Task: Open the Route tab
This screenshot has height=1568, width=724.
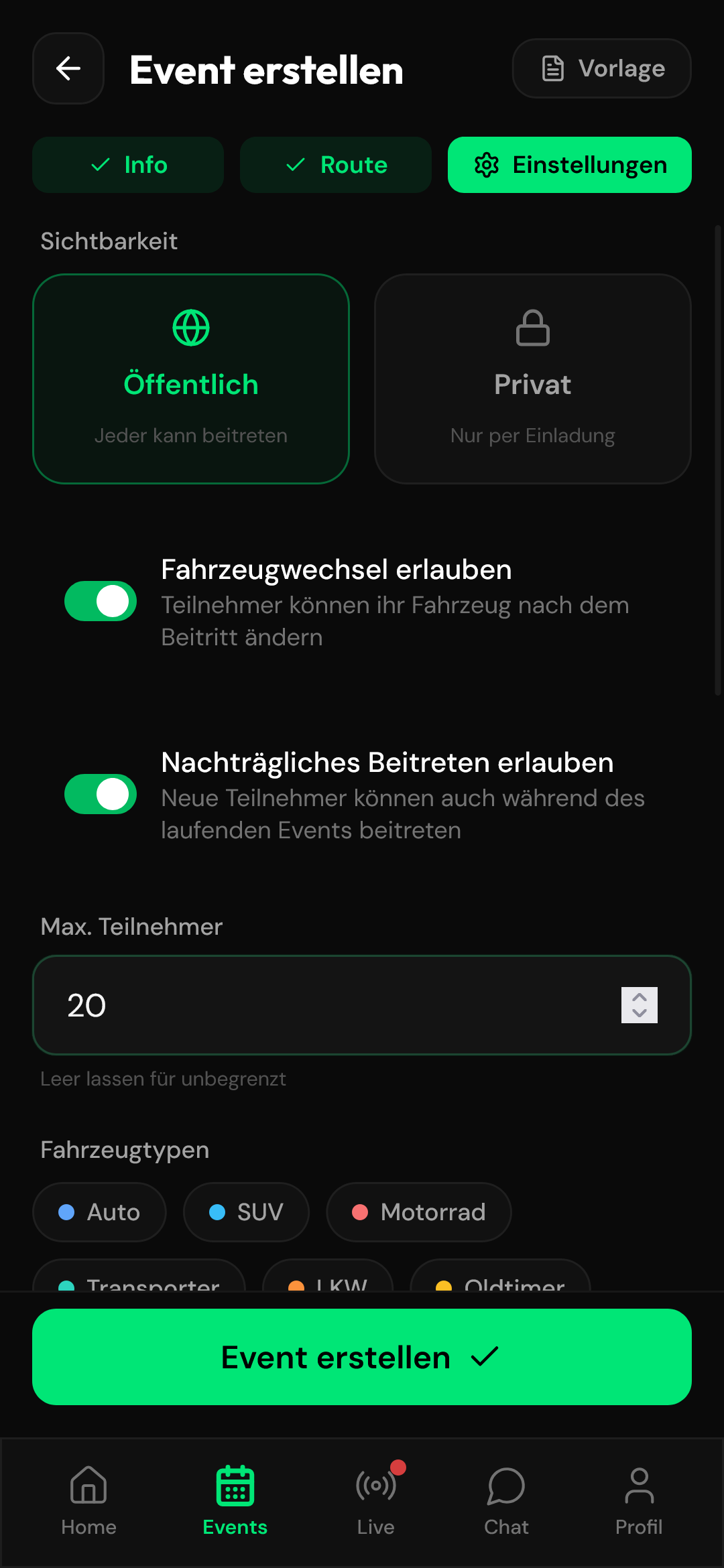Action: pos(335,164)
